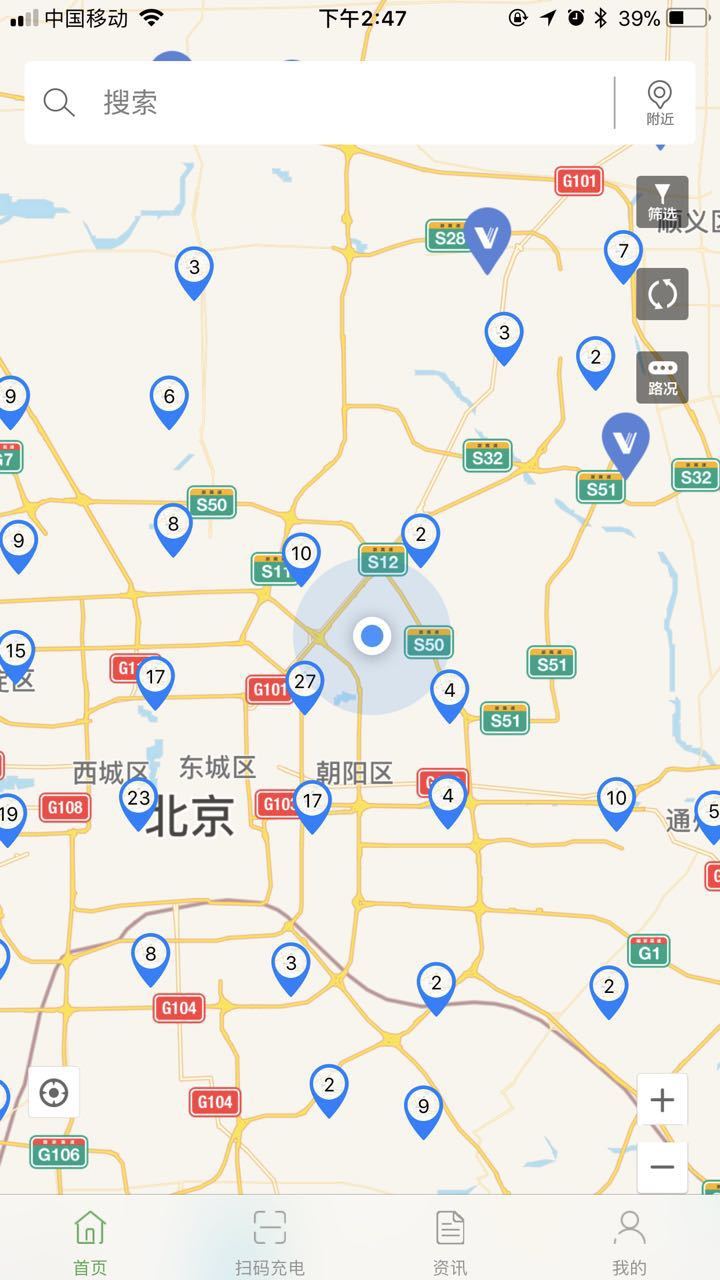Screen dimensions: 720x1280
Task: Toggle the 路况 traffic layer
Action: (x=662, y=378)
